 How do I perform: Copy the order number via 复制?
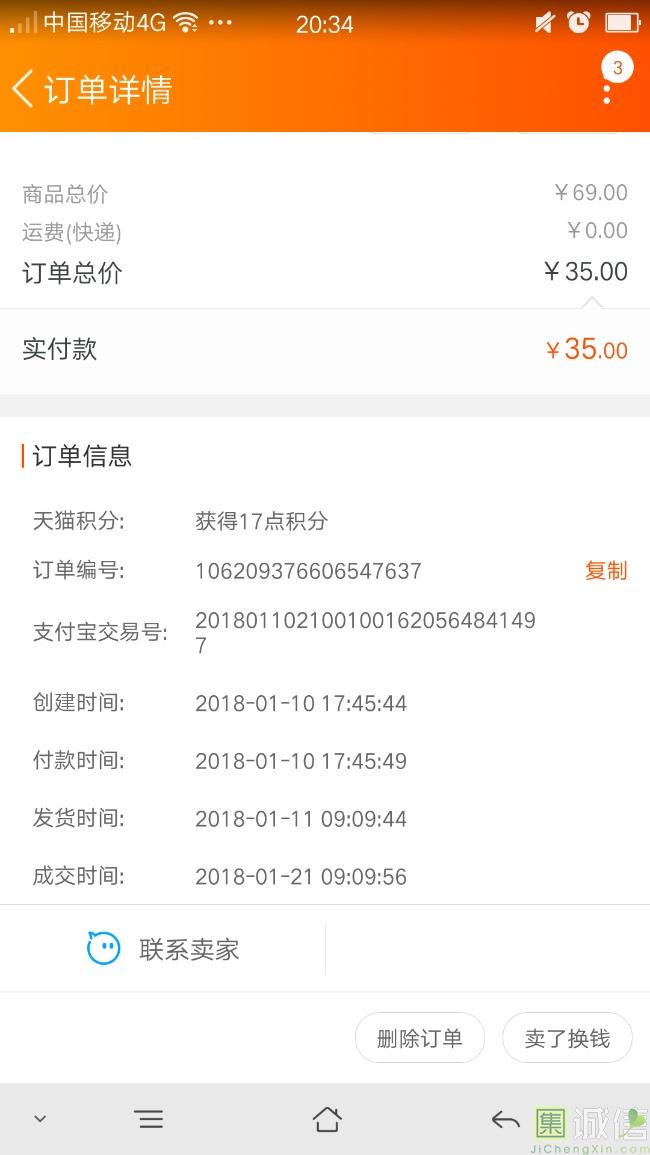tap(605, 571)
